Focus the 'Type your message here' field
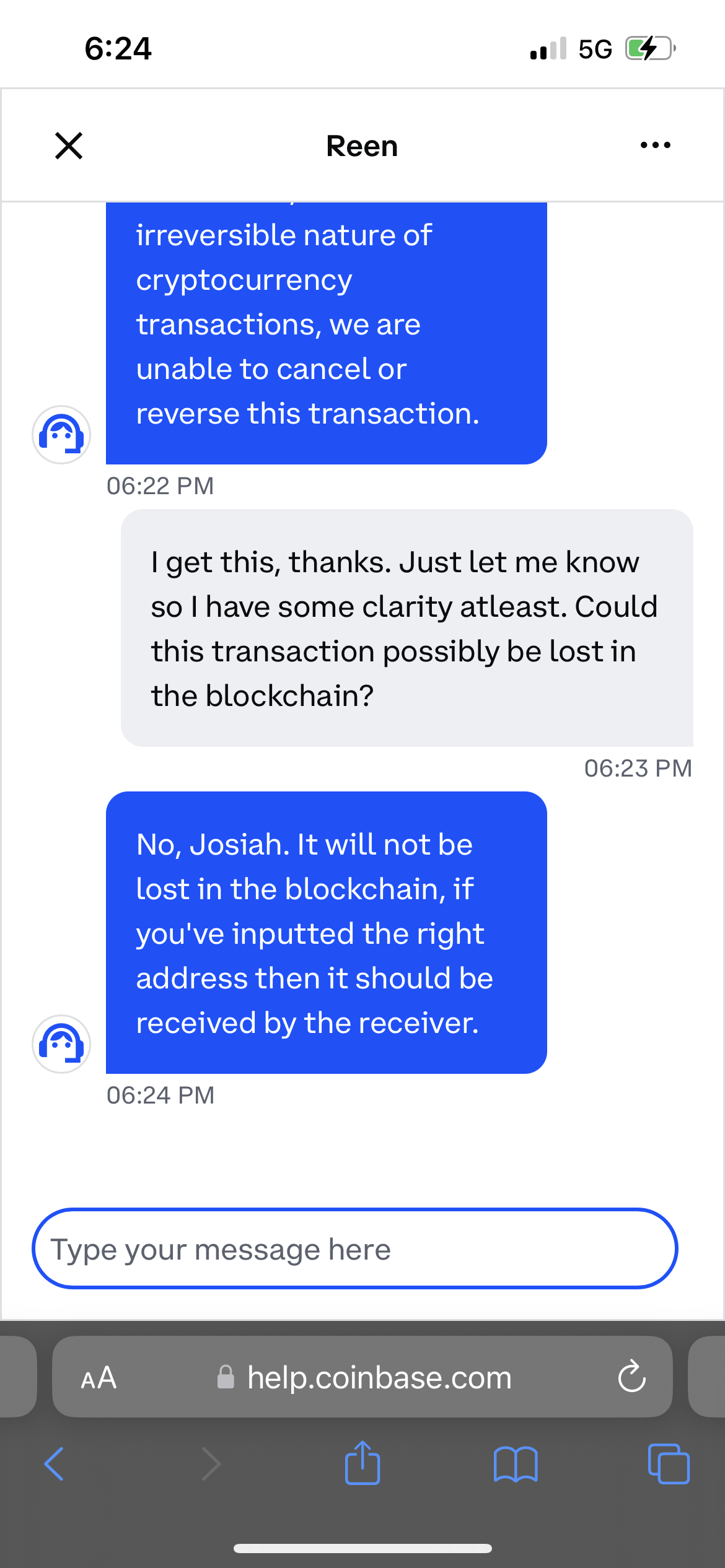The width and height of the screenshot is (725, 1568). 354,1248
